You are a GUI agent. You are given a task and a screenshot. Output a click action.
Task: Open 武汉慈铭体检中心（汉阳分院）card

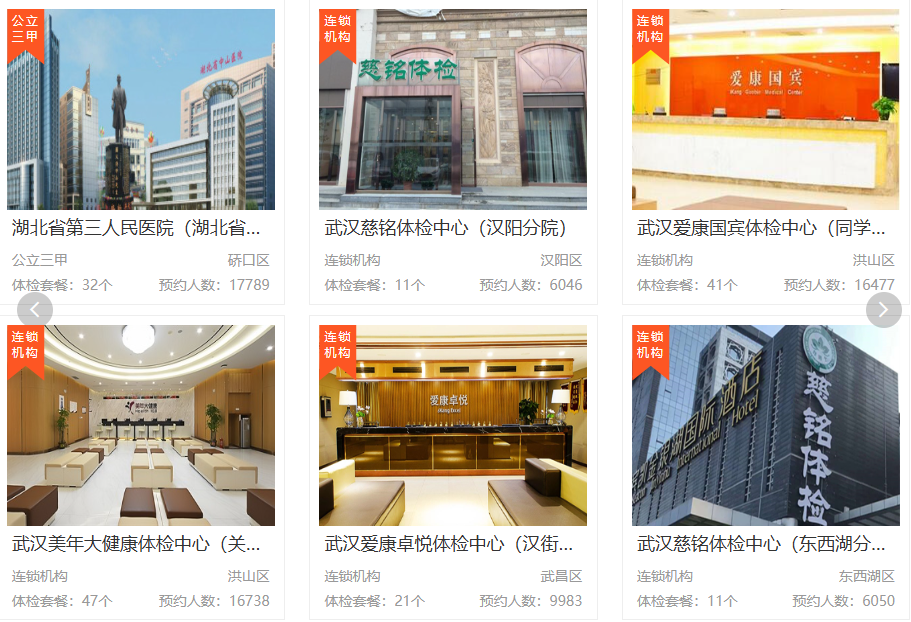(x=452, y=228)
